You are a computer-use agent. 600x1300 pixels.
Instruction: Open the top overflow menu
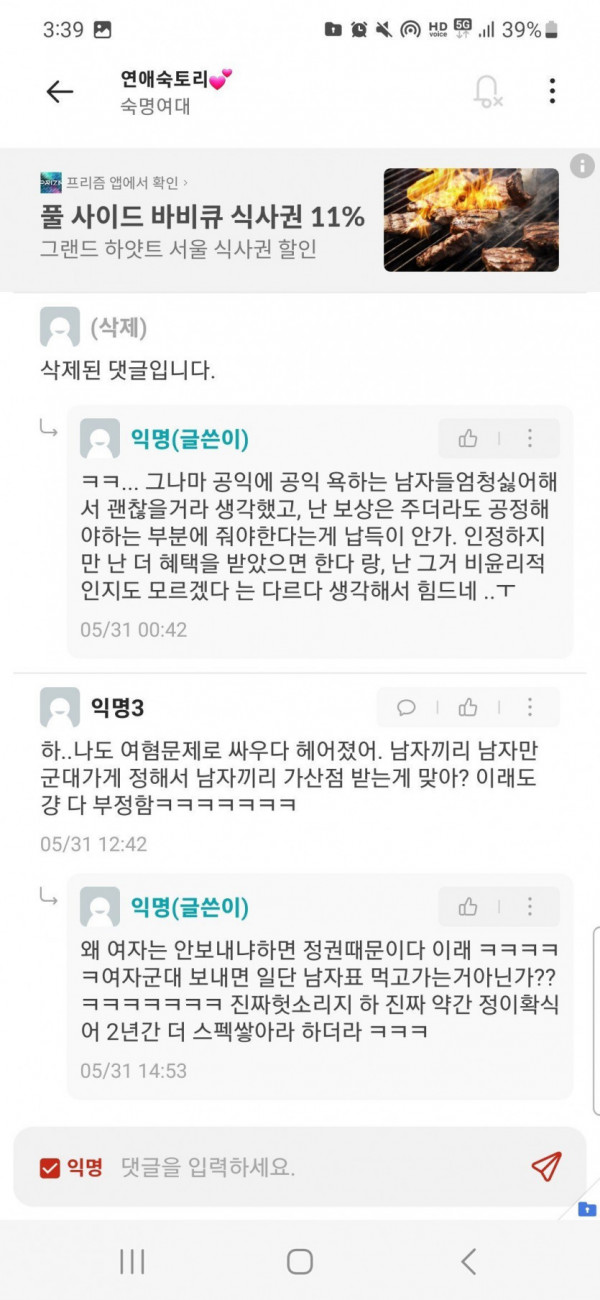click(x=552, y=92)
